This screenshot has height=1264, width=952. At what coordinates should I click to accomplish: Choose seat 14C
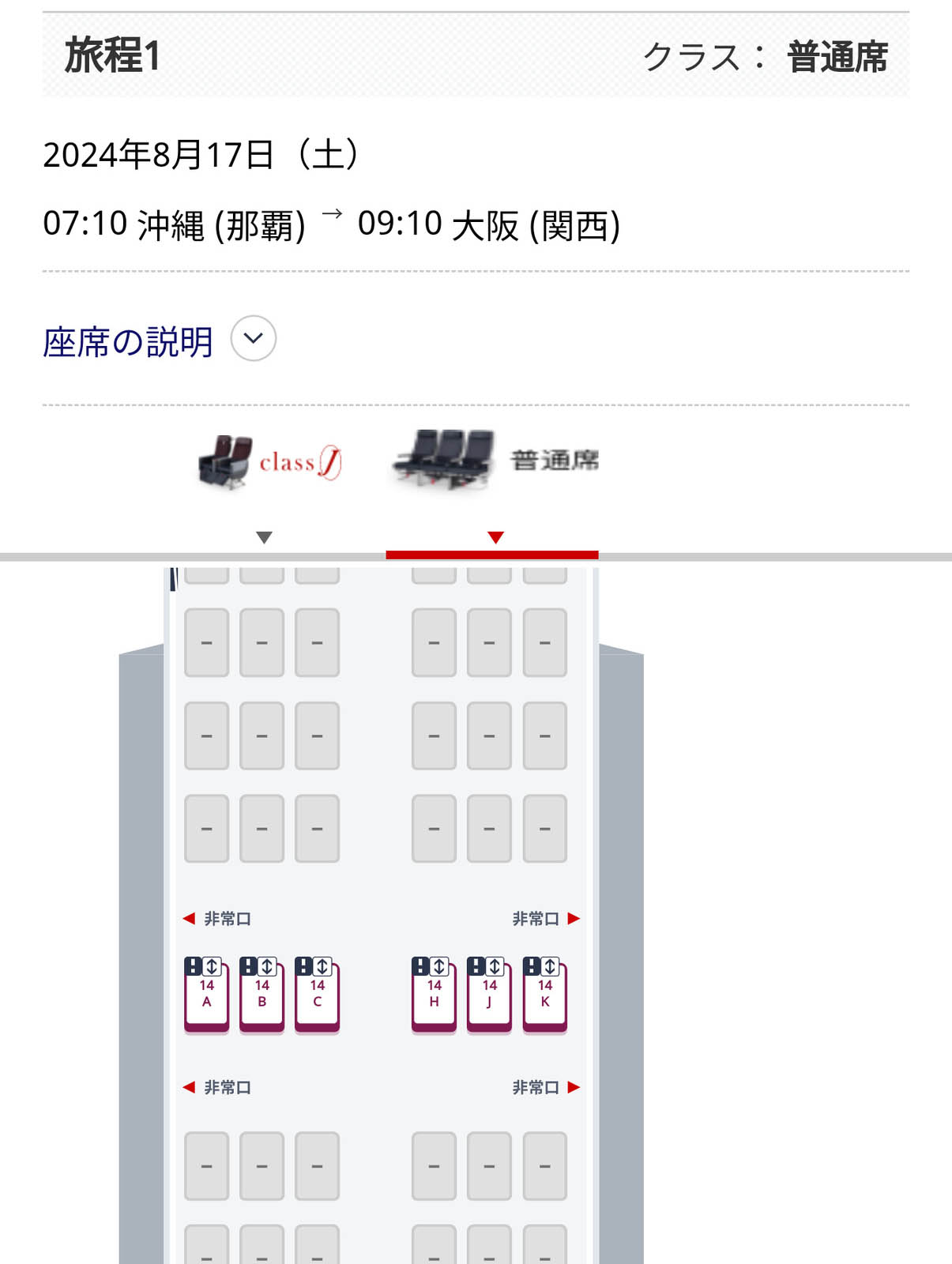(x=317, y=995)
